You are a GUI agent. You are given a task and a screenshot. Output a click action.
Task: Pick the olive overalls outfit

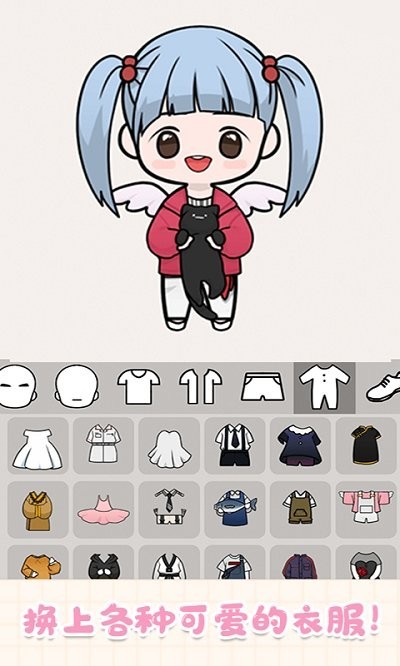tap(300, 510)
